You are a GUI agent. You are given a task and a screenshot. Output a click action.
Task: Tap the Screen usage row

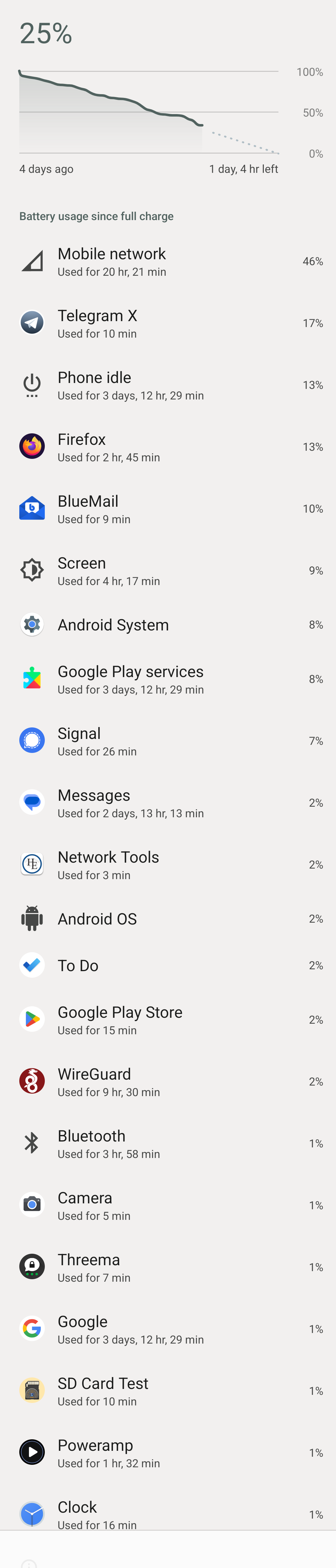pyautogui.click(x=168, y=571)
